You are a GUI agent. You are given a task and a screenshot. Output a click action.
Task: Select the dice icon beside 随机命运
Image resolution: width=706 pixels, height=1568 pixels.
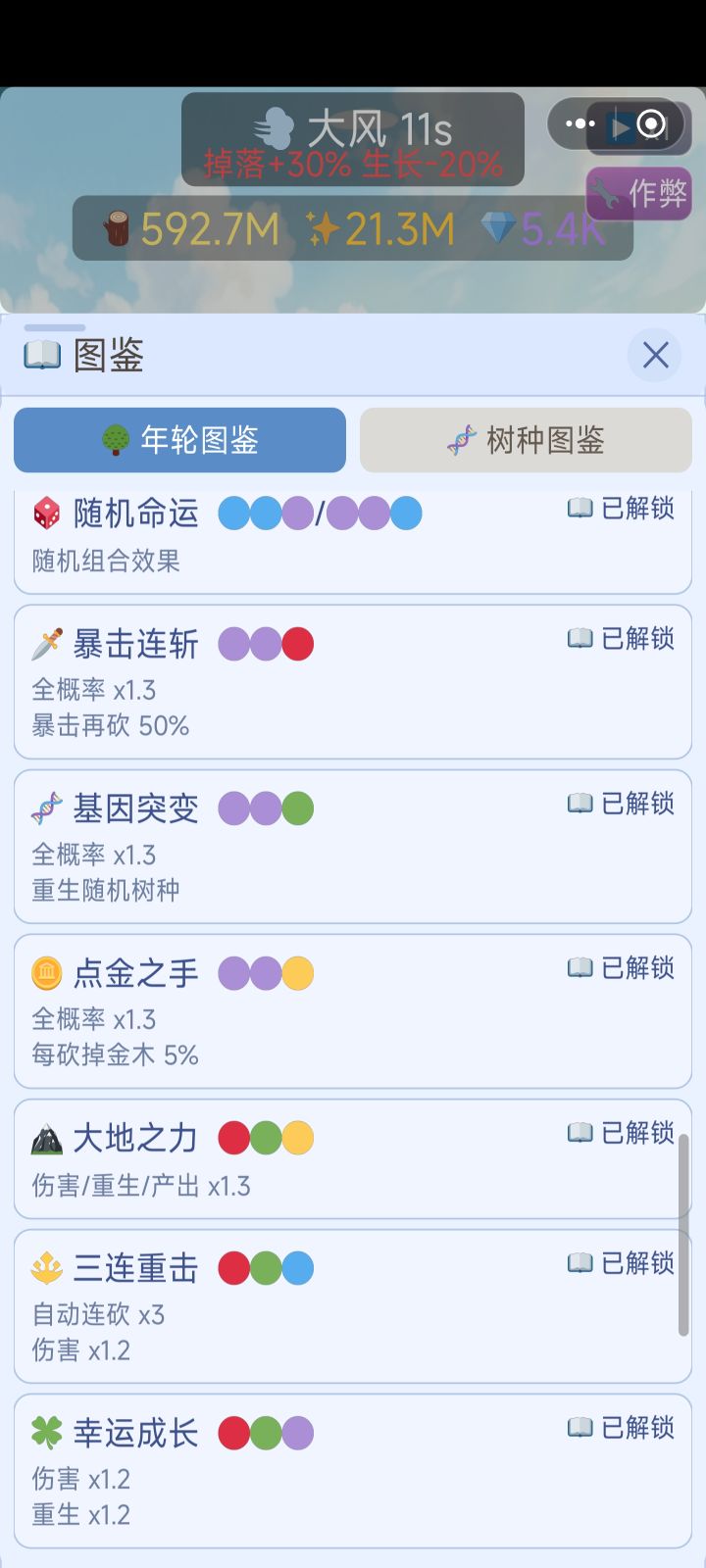click(44, 512)
